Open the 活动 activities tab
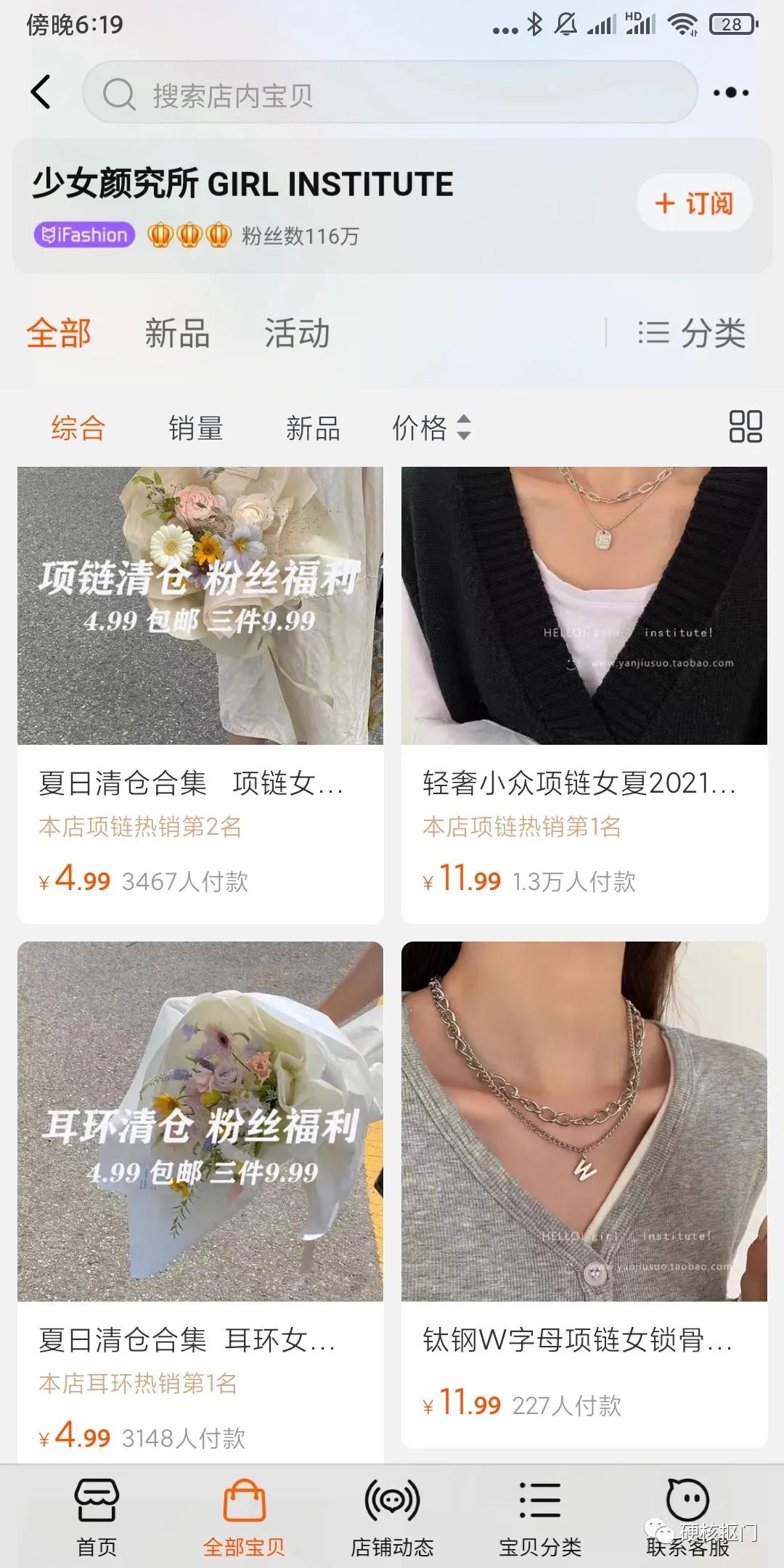The image size is (784, 1568). point(297,333)
